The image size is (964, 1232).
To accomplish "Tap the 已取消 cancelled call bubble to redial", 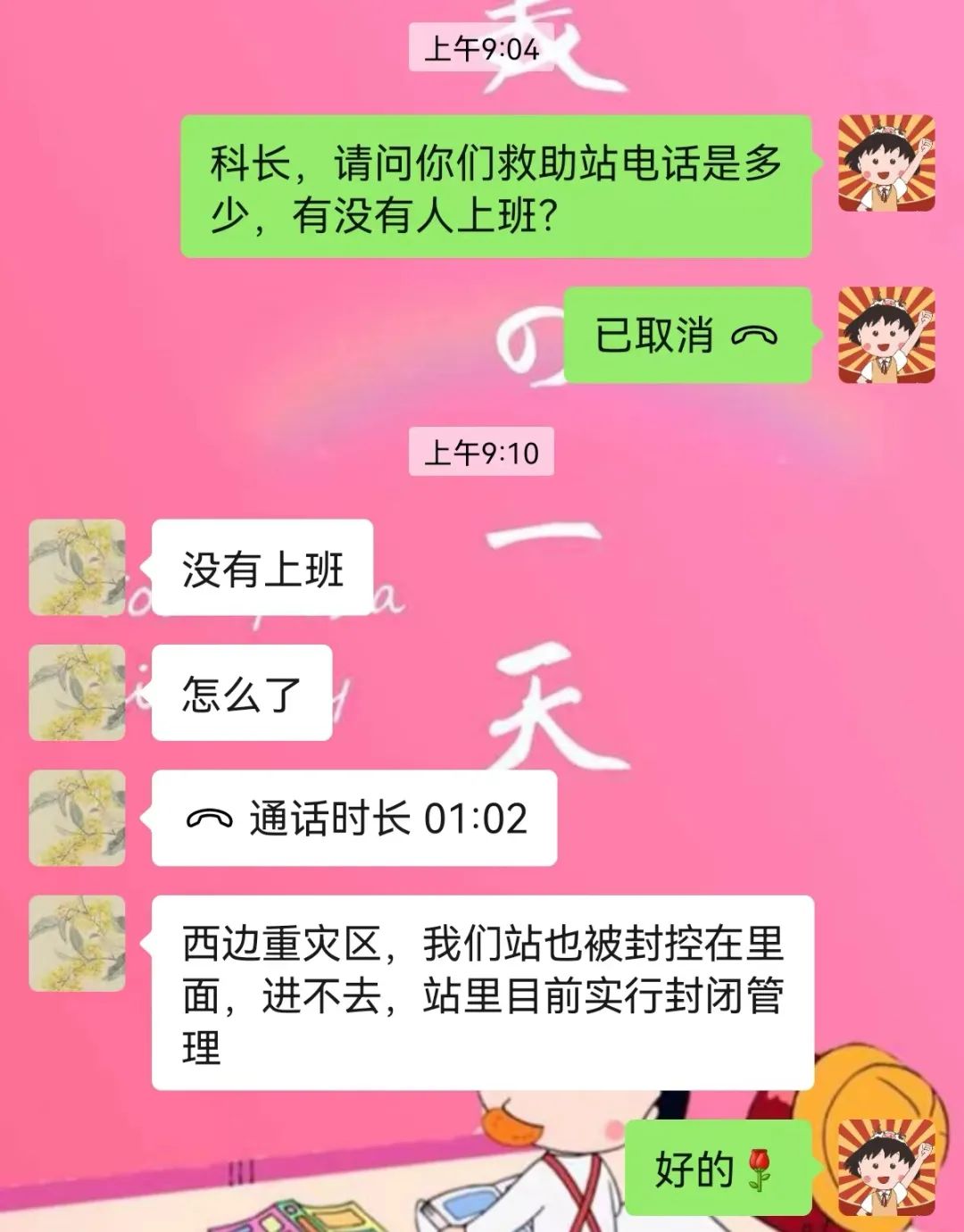I will (687, 336).
